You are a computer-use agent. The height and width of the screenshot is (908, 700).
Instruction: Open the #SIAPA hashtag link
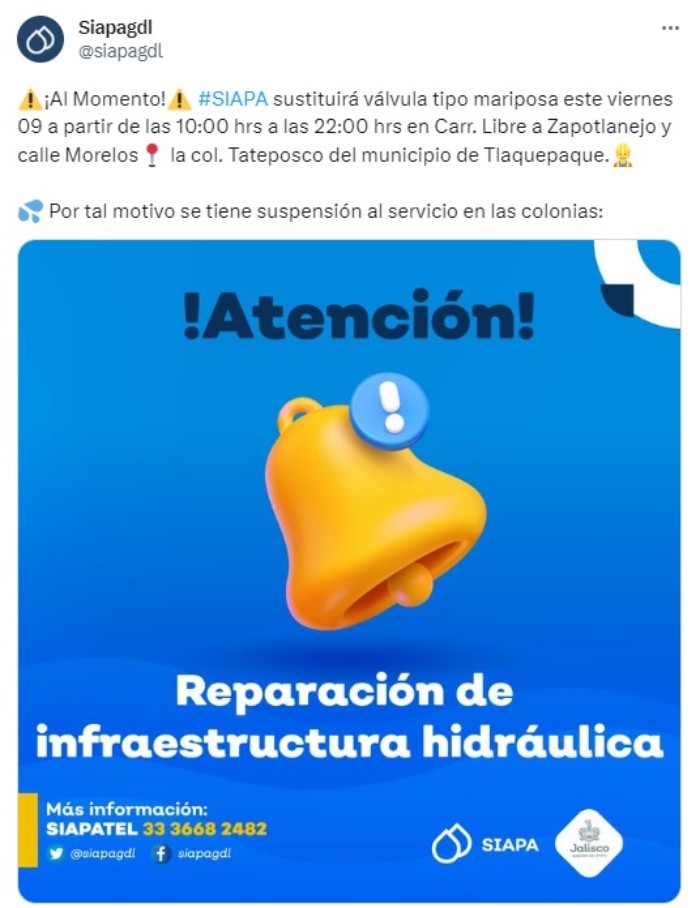coord(232,99)
